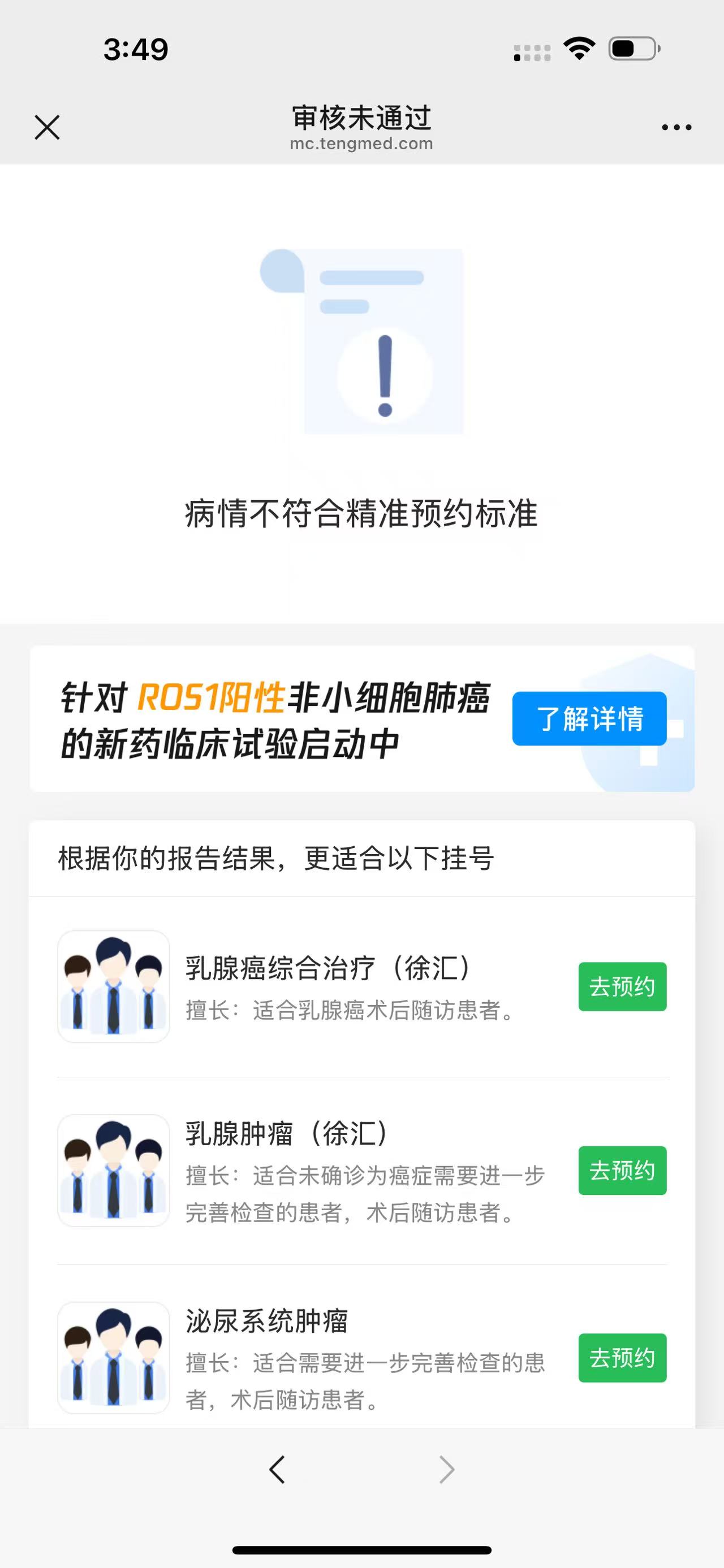The width and height of the screenshot is (724, 1568).
Task: Tap 了解详情 on the ROS1 trial banner
Action: [x=589, y=718]
